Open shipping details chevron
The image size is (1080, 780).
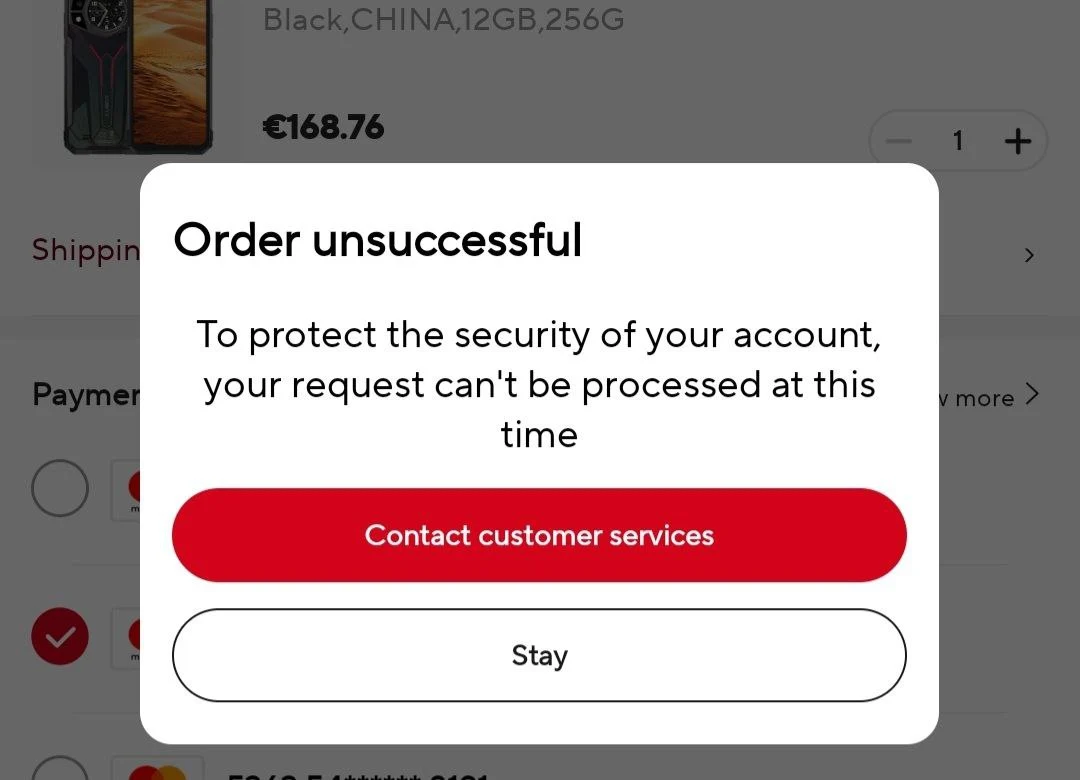point(1029,256)
